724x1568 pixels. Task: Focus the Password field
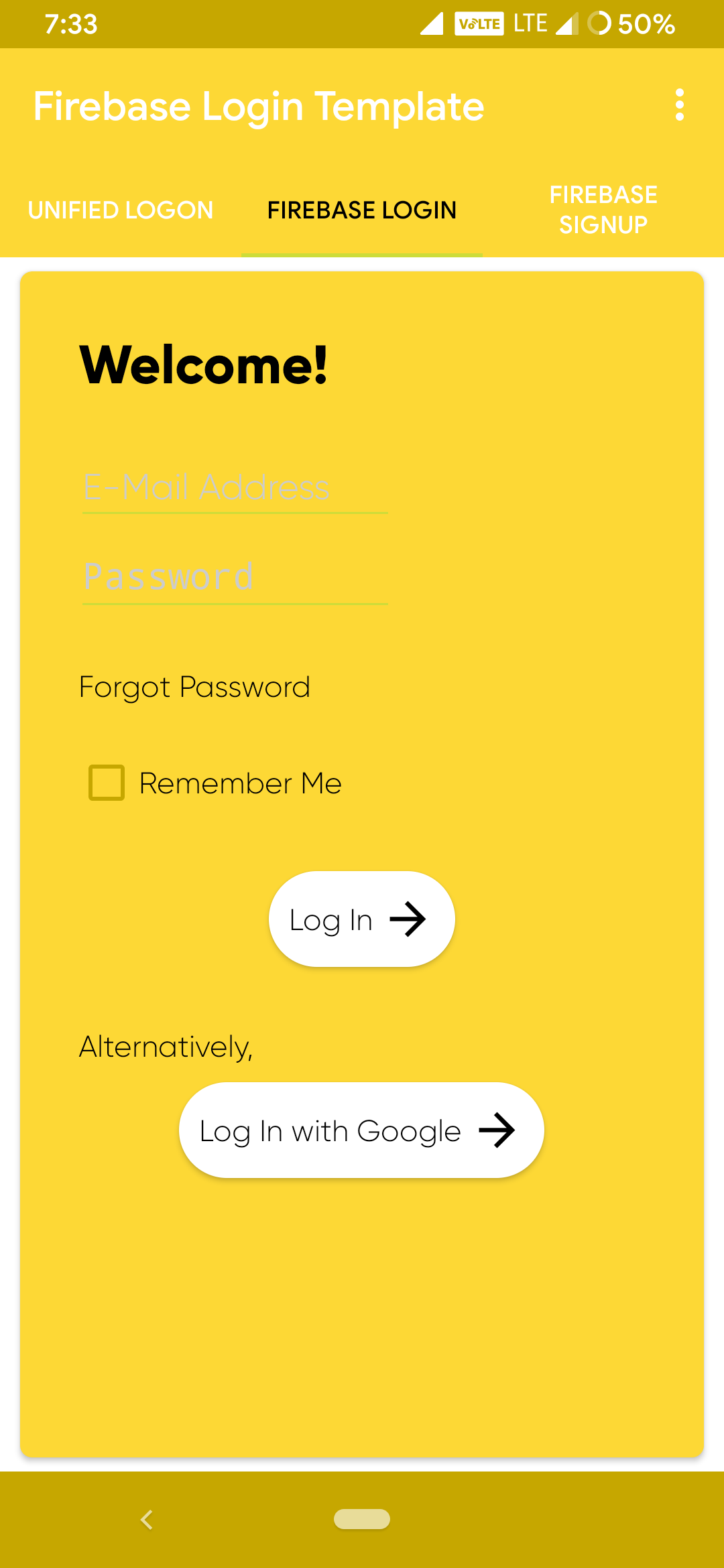(235, 576)
